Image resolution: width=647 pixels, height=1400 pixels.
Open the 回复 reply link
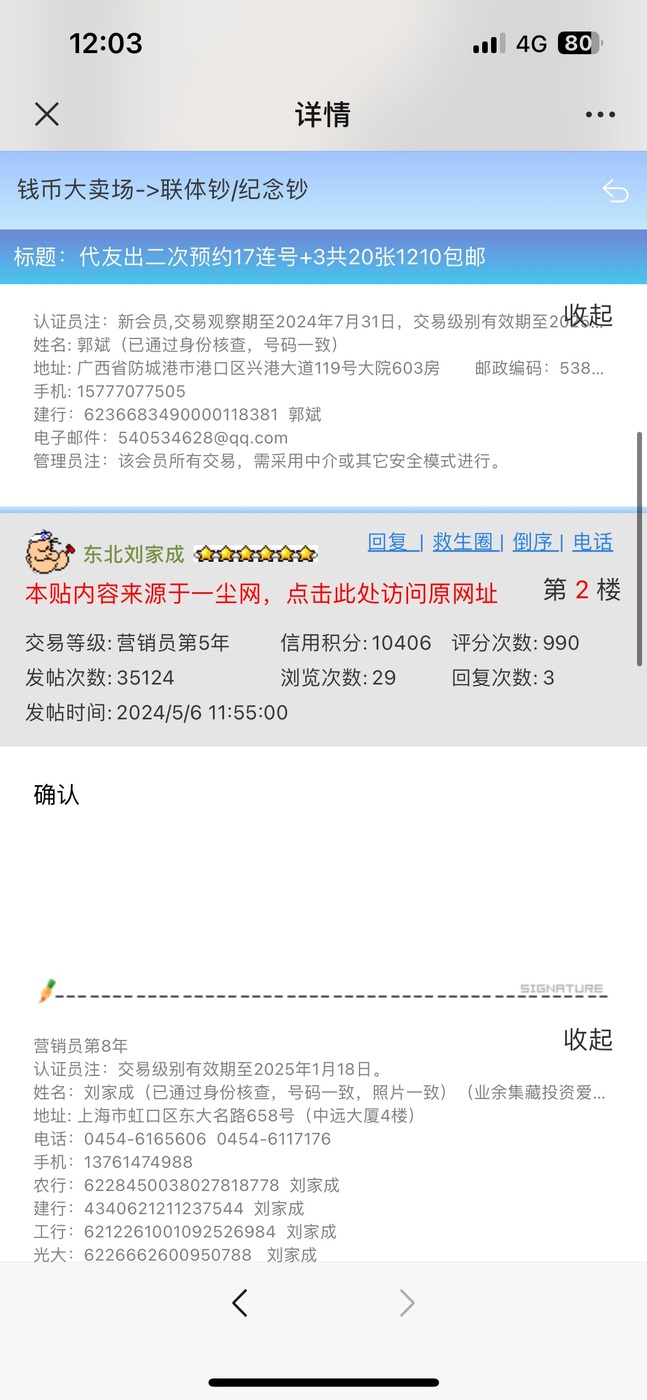click(x=388, y=542)
